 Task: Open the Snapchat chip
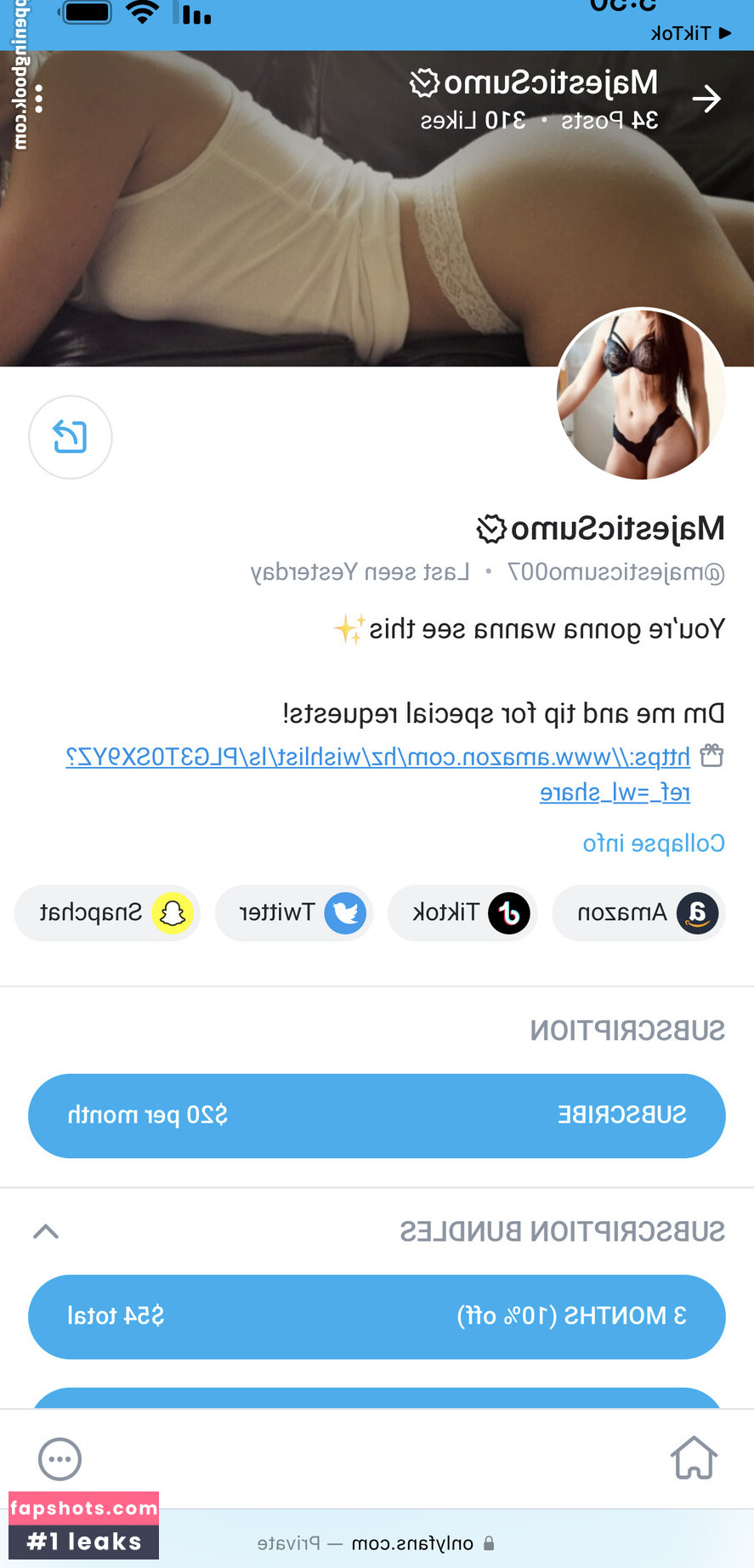click(107, 913)
